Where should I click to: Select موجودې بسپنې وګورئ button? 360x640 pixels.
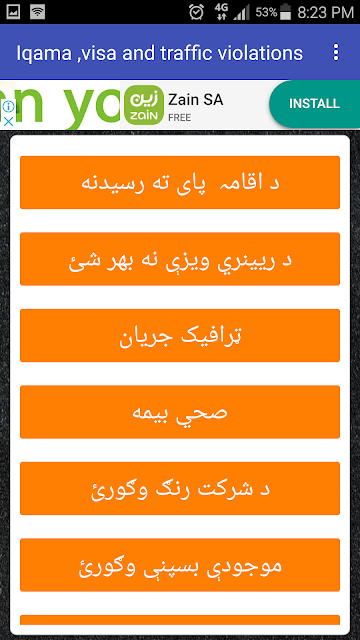(x=180, y=565)
